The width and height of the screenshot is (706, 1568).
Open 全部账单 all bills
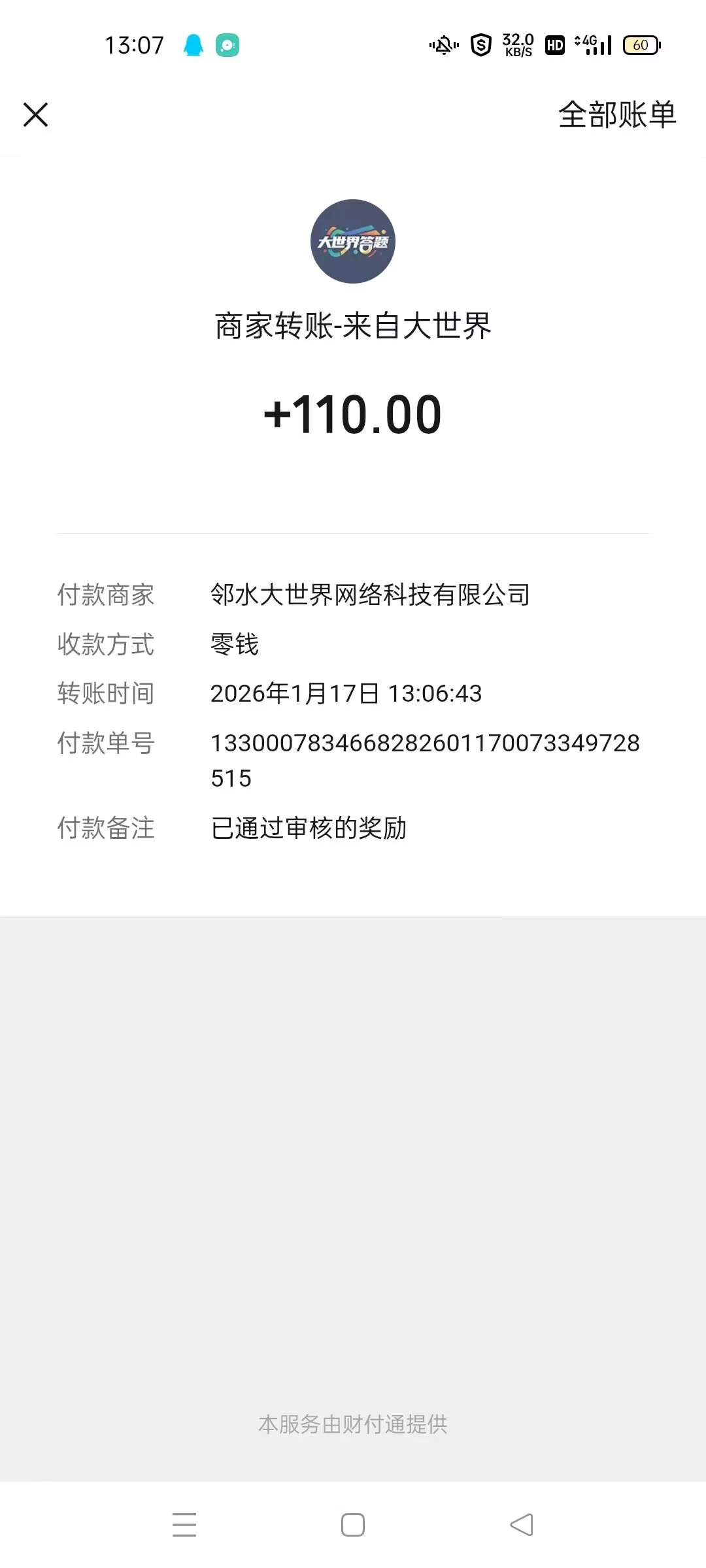[x=616, y=115]
